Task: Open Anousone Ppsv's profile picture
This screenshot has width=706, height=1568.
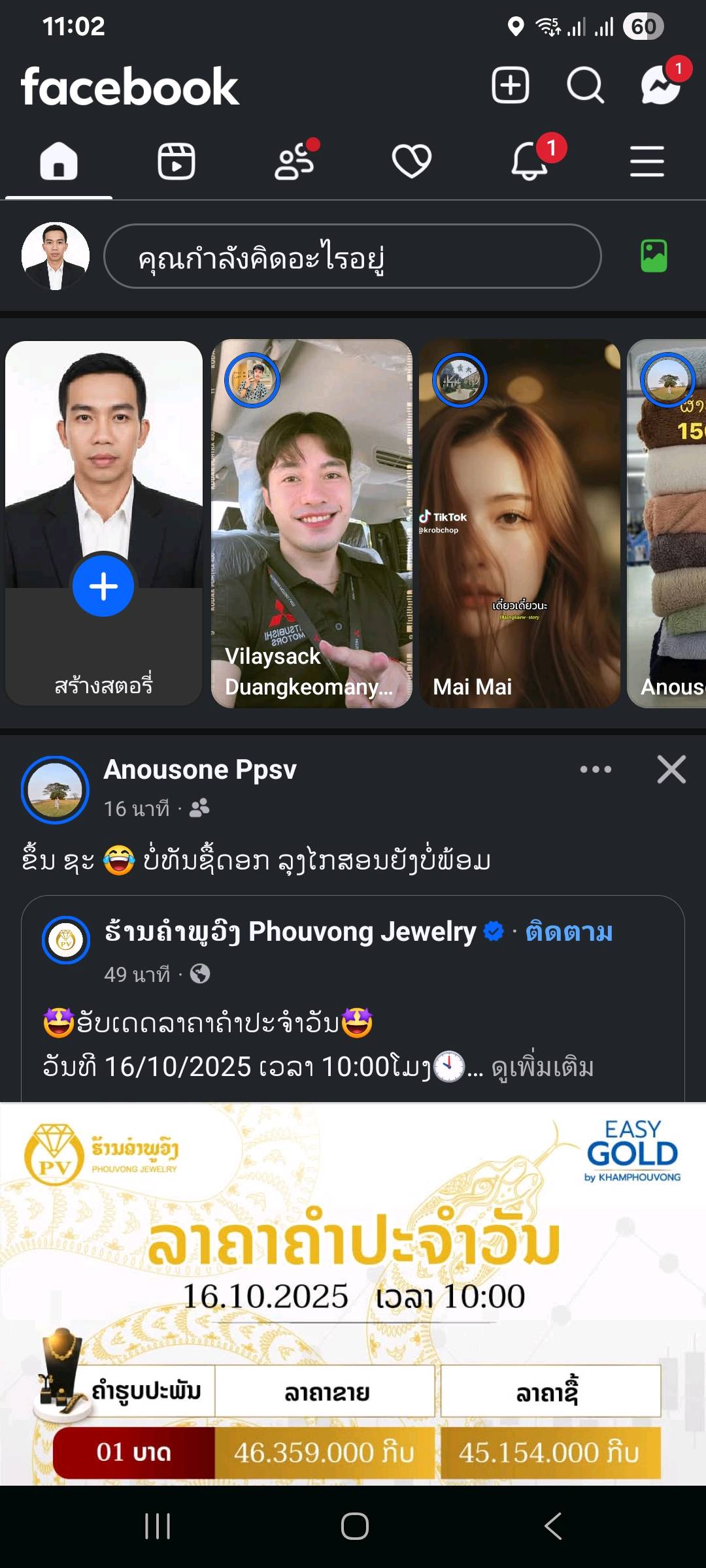Action: coord(56,790)
